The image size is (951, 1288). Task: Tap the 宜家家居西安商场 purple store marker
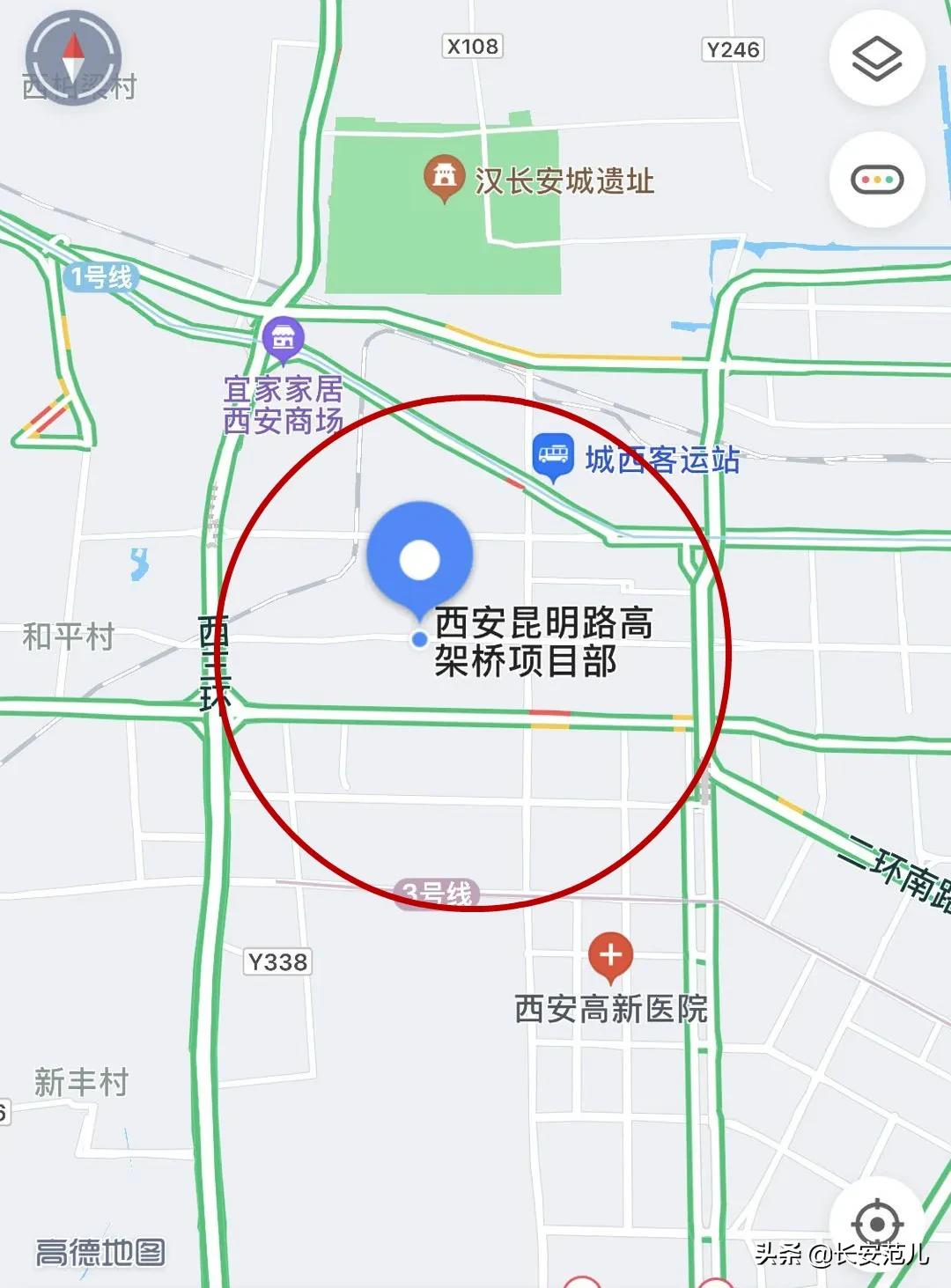pos(283,337)
